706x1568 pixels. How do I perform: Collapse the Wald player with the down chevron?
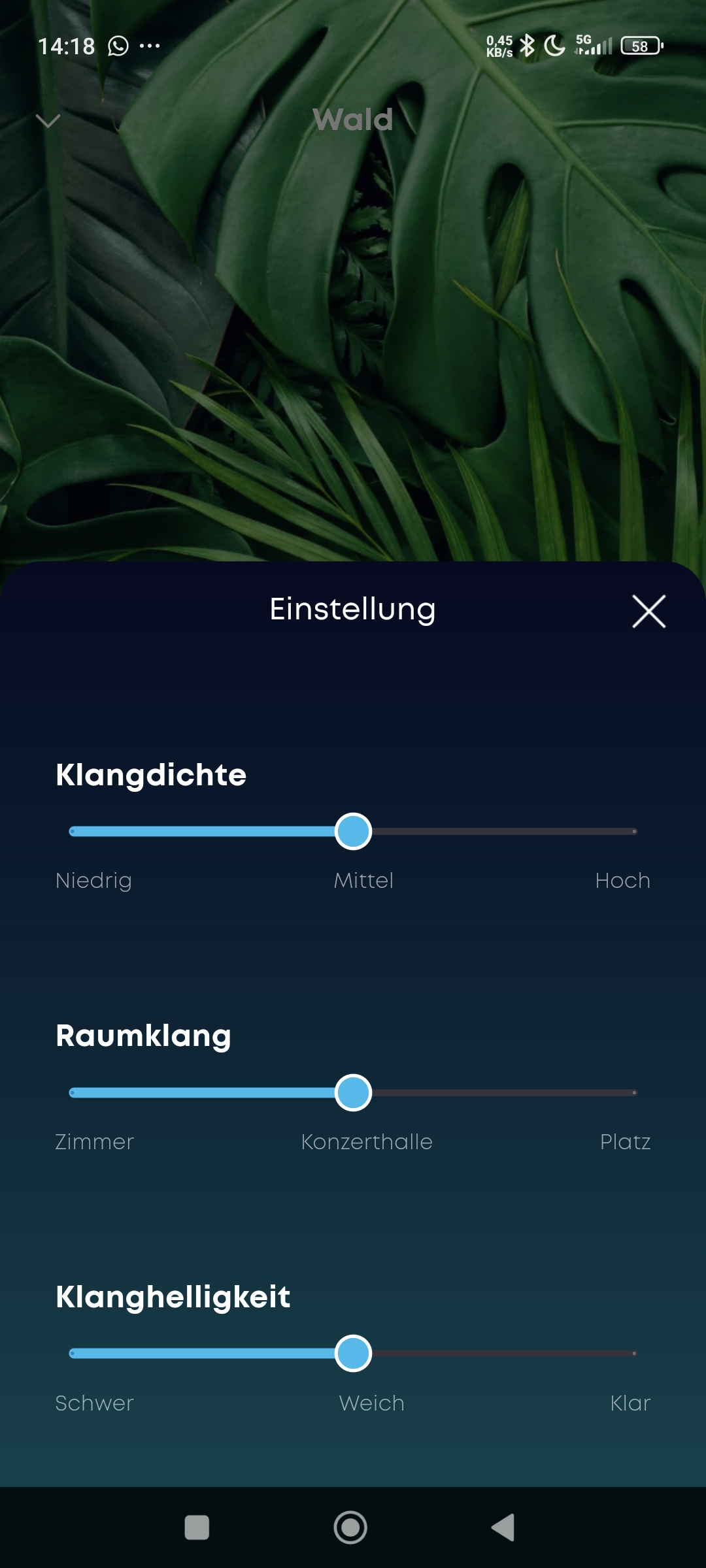pos(48,121)
